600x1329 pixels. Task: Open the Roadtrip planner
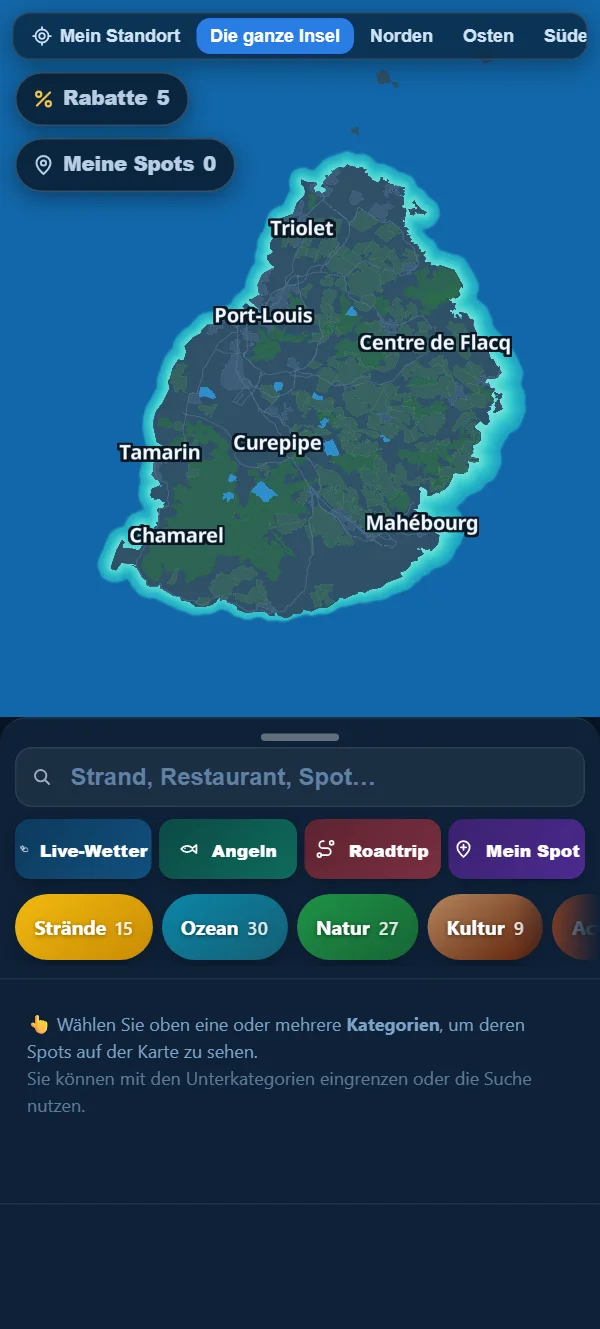click(373, 850)
